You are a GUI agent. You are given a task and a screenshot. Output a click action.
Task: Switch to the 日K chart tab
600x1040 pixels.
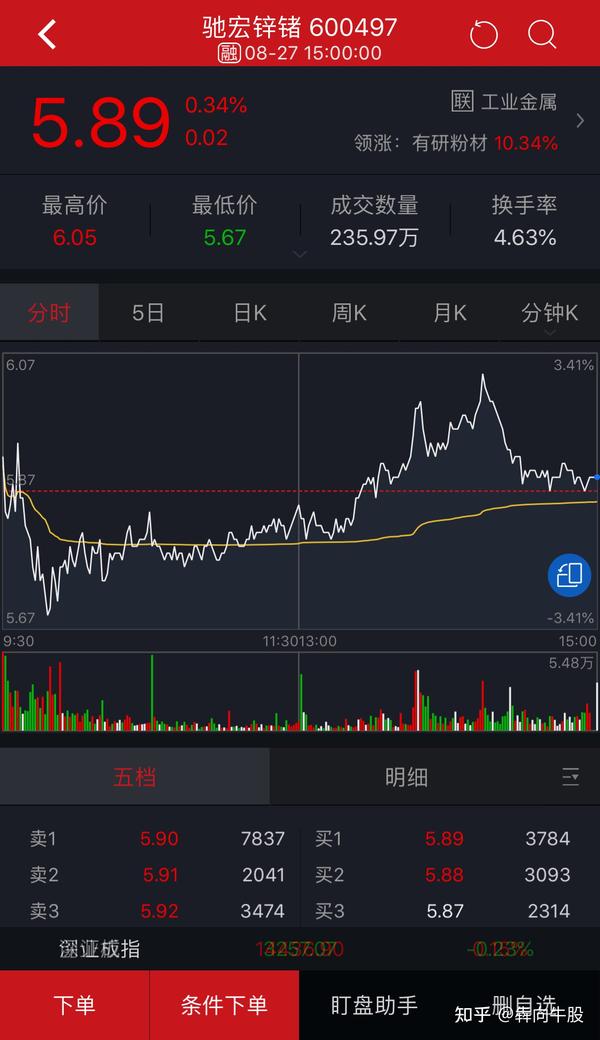(250, 312)
